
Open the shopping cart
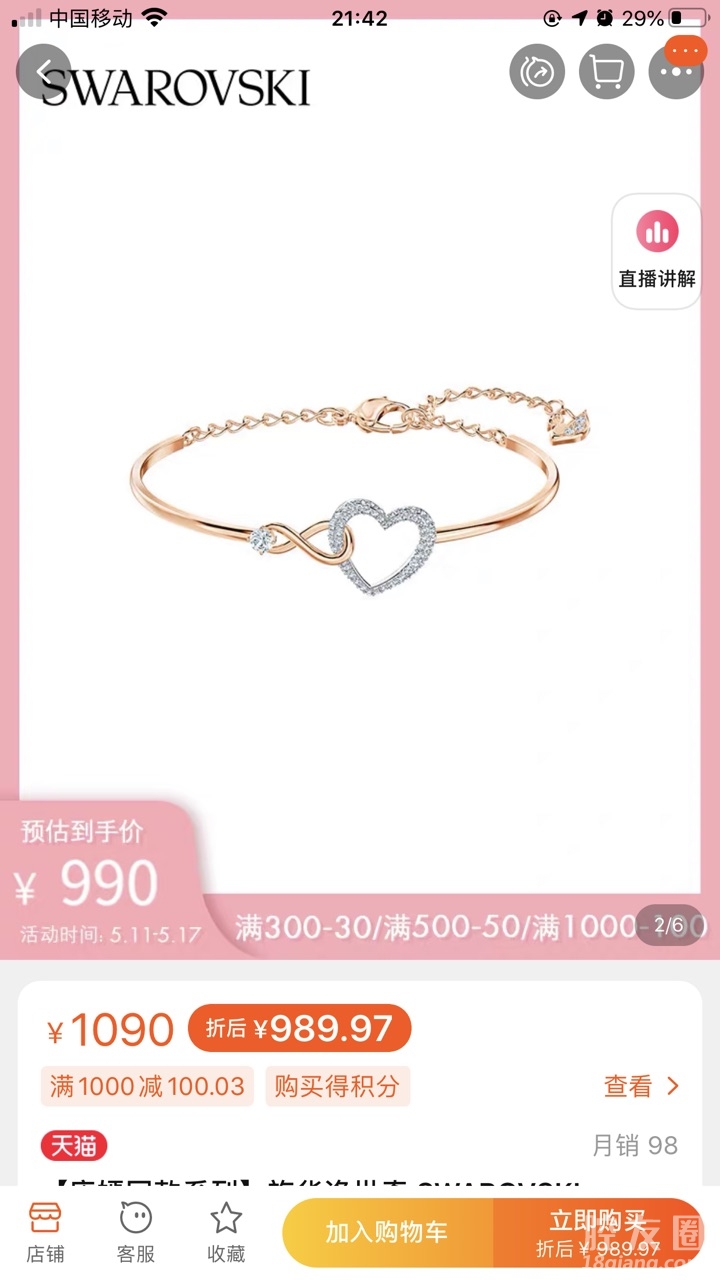607,72
